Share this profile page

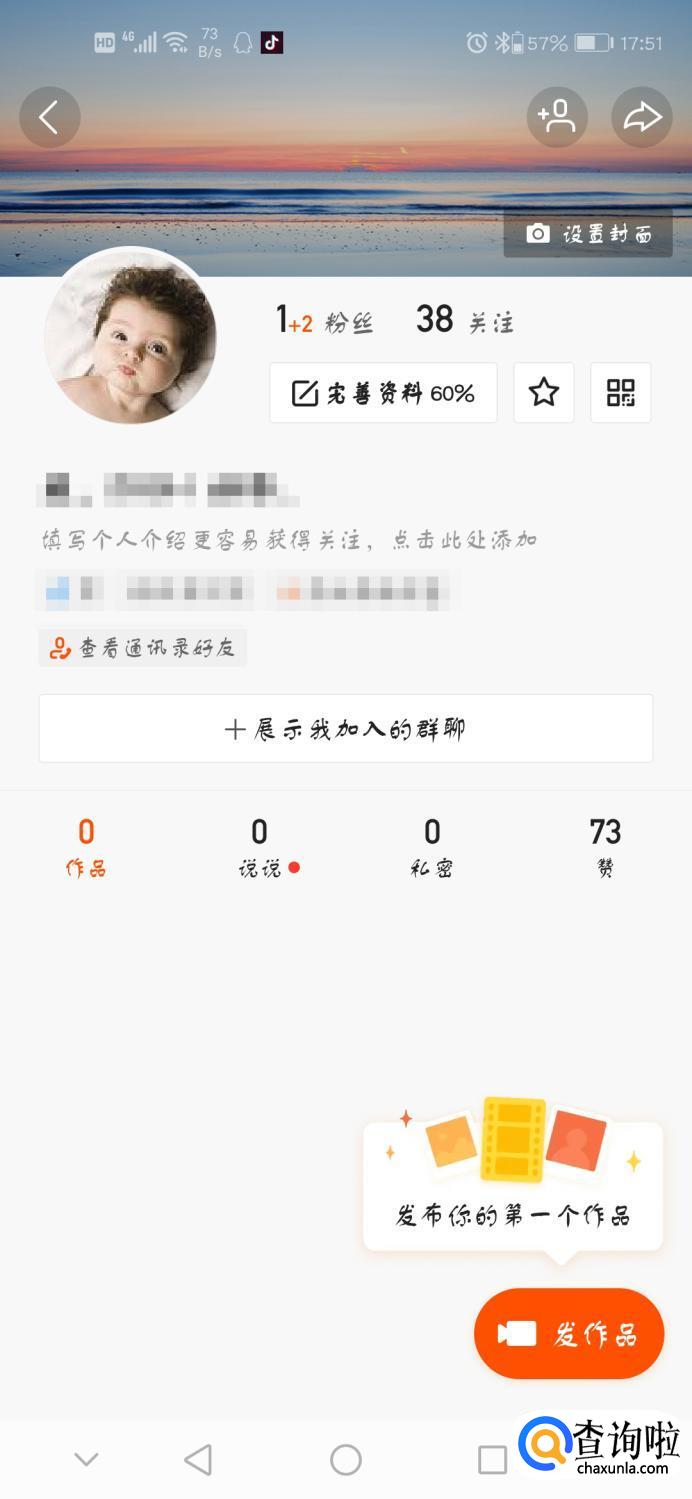(642, 118)
